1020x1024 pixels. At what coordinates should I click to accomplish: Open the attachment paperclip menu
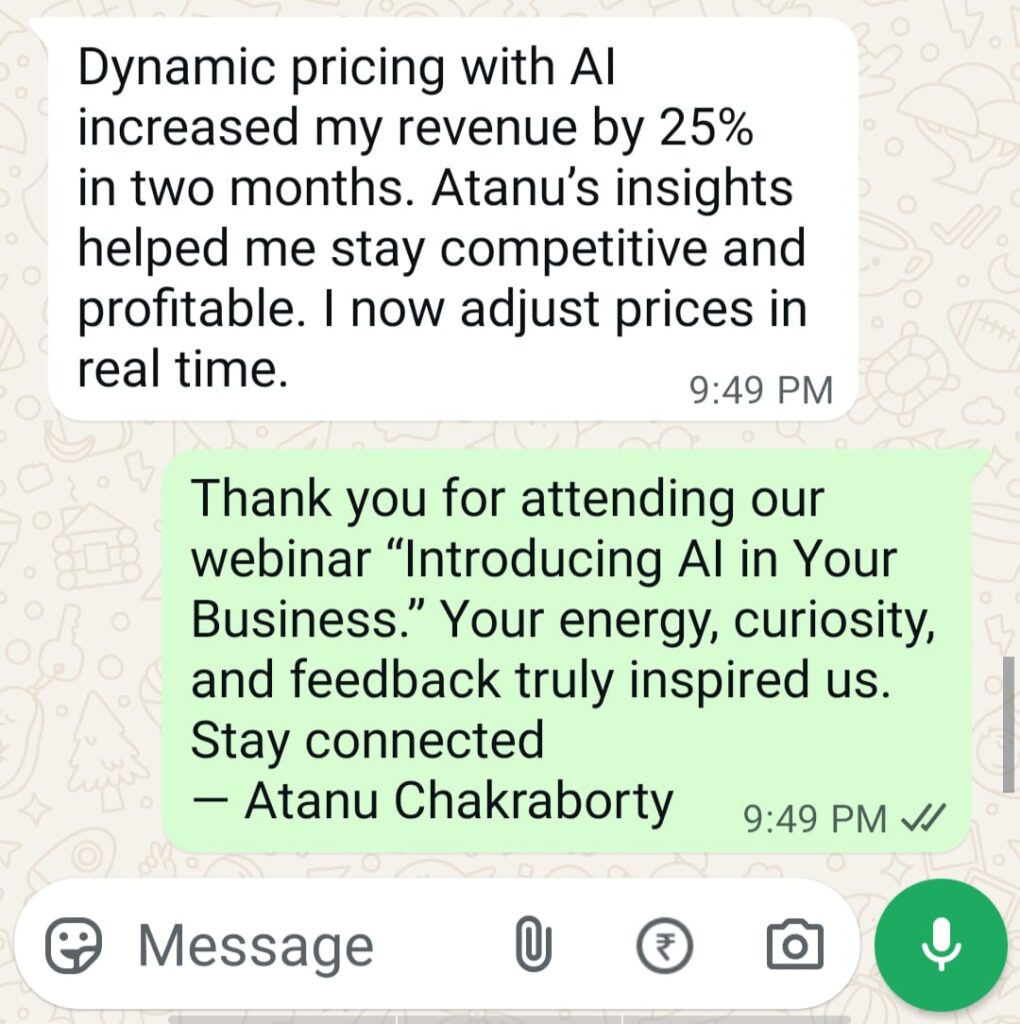tap(533, 945)
